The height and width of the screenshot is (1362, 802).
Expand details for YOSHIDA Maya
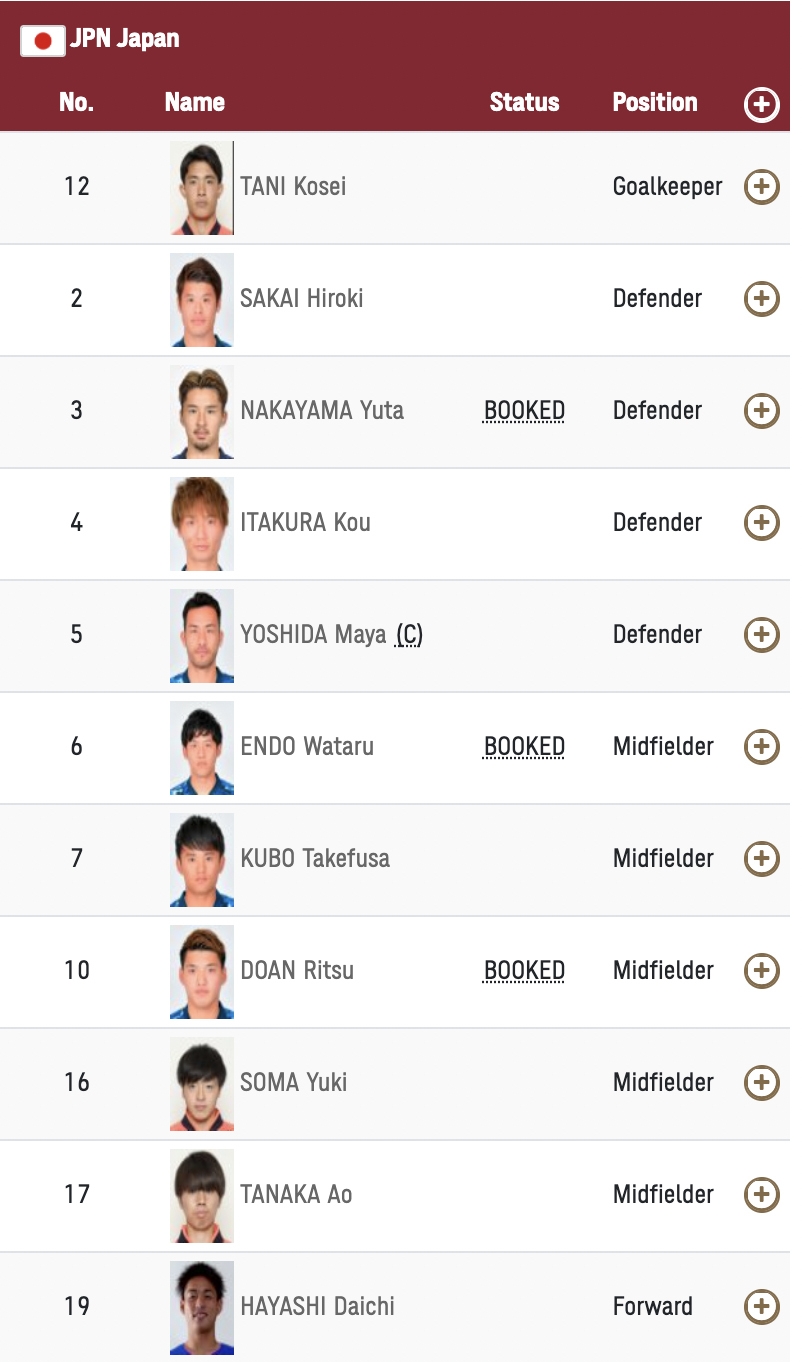(762, 635)
